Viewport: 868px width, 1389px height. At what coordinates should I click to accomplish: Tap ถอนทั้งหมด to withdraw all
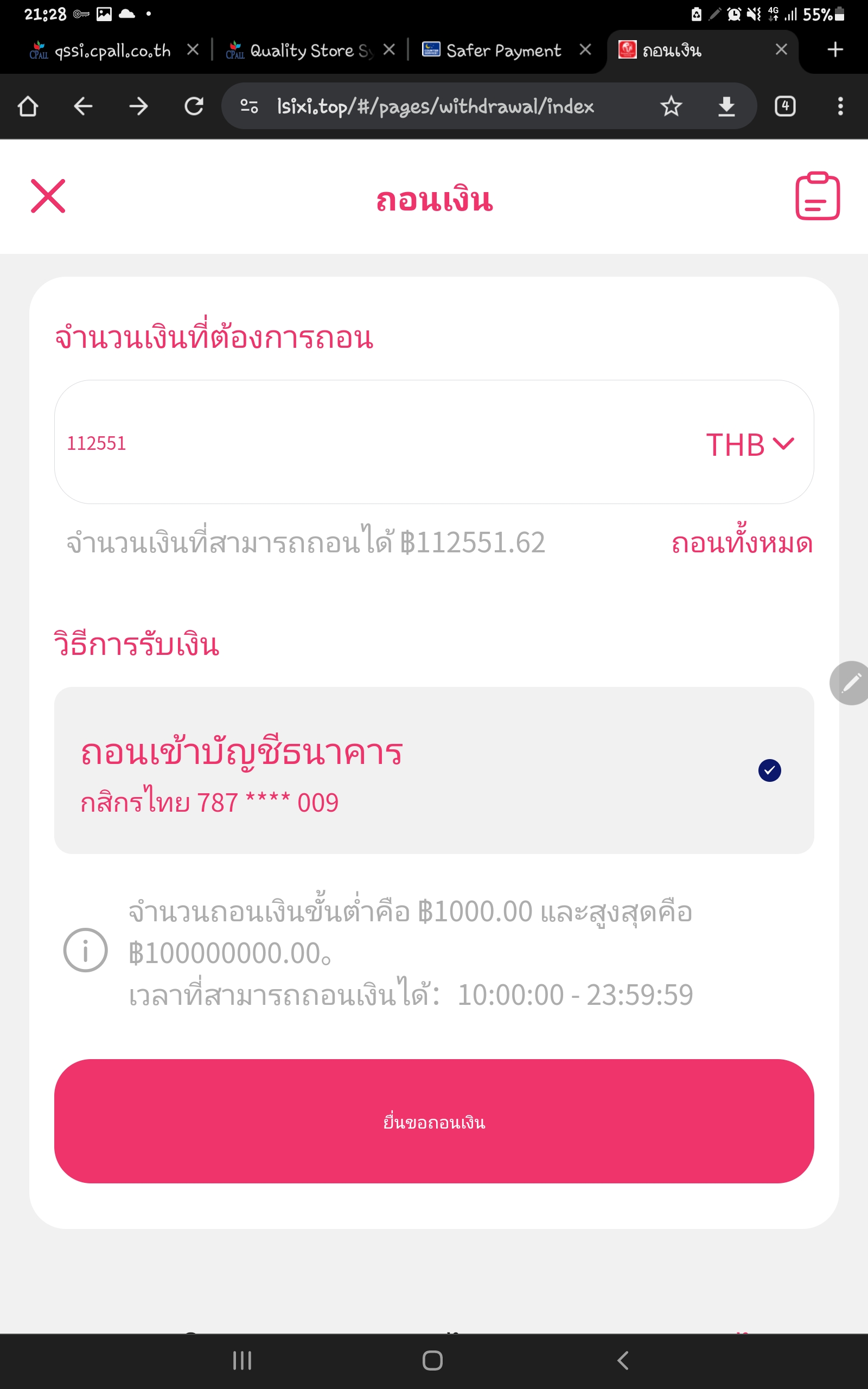pyautogui.click(x=742, y=543)
